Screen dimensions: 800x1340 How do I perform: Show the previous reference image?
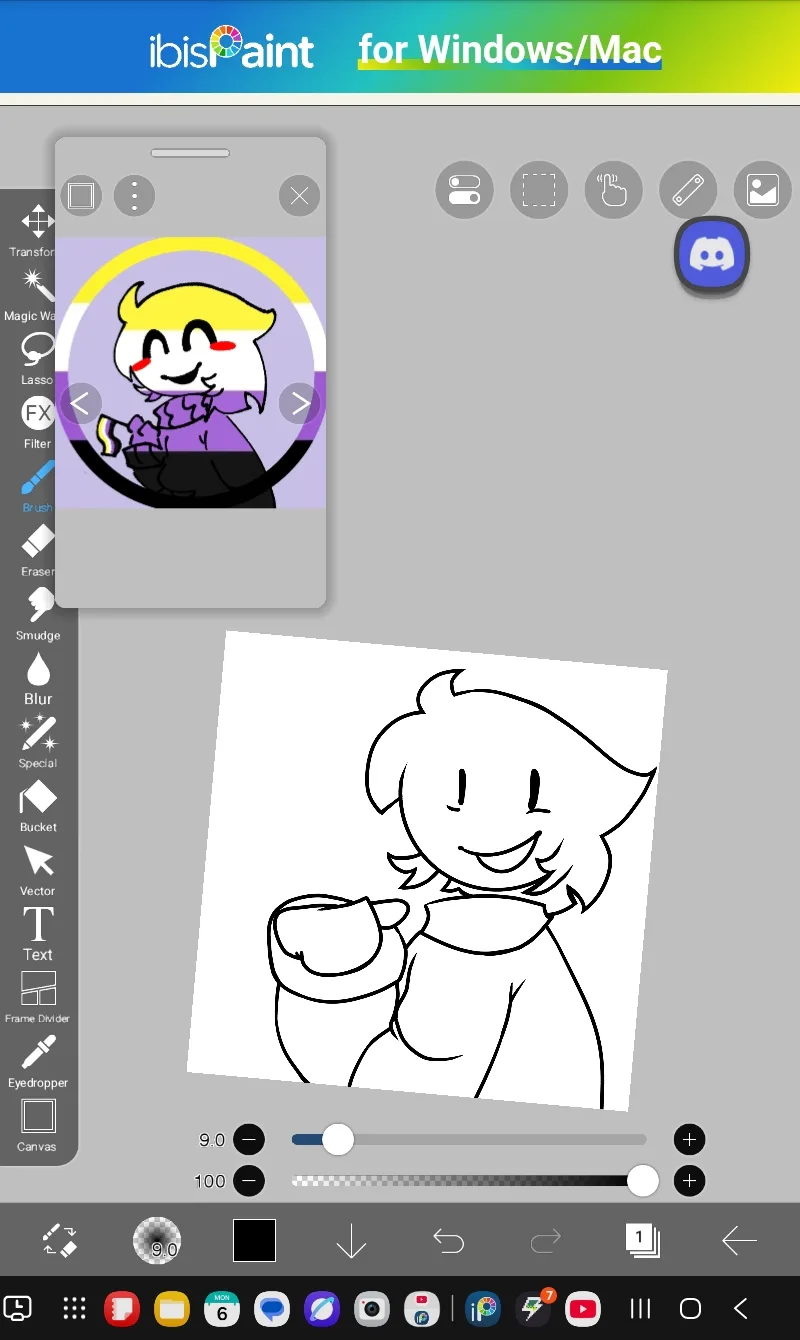point(81,404)
